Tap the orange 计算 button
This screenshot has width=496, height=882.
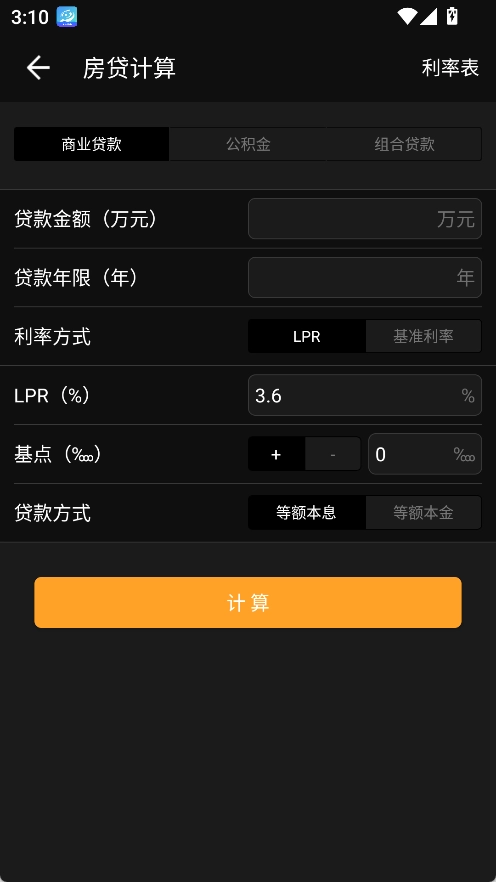coord(248,602)
